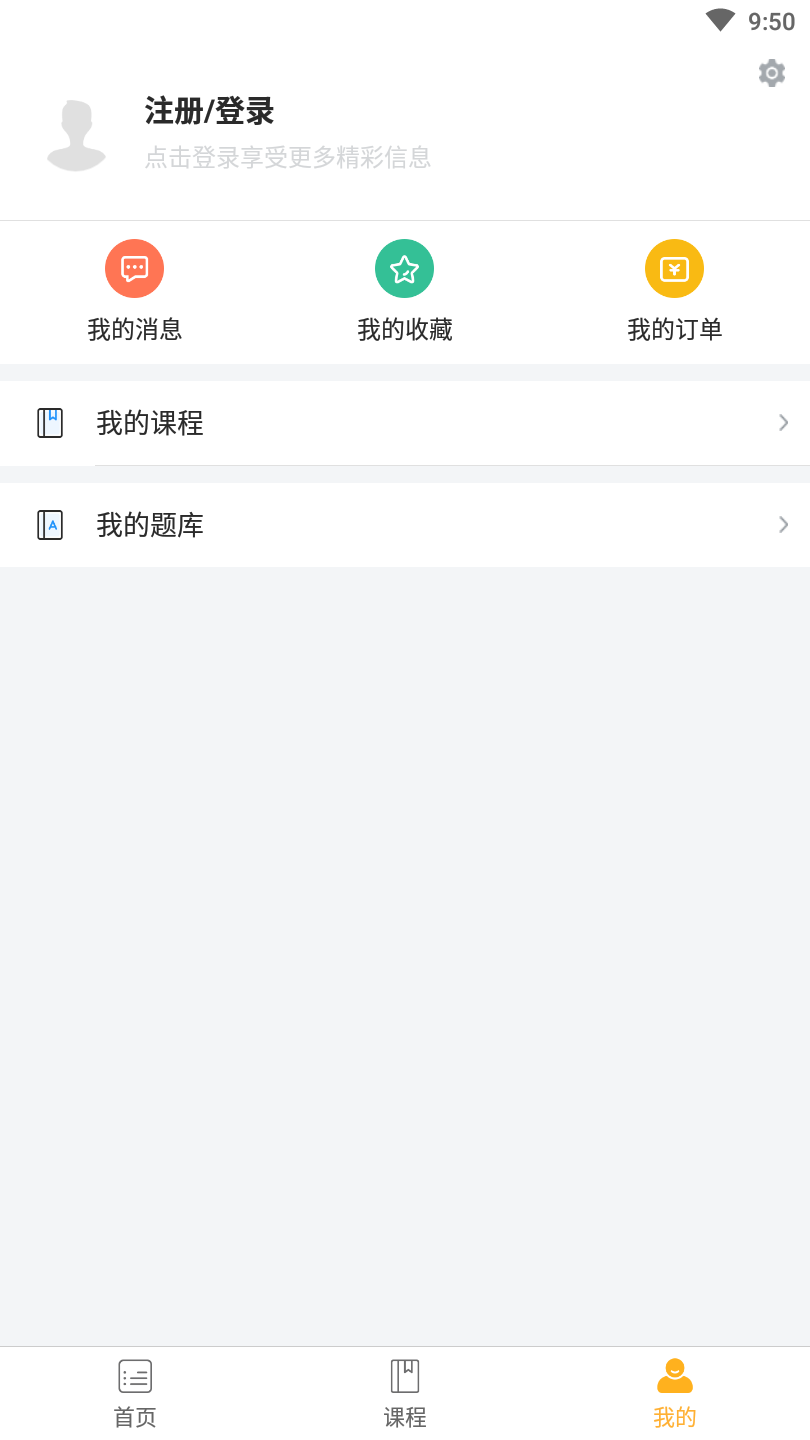The height and width of the screenshot is (1440, 810).
Task: Open the settings gear icon
Action: tap(771, 73)
